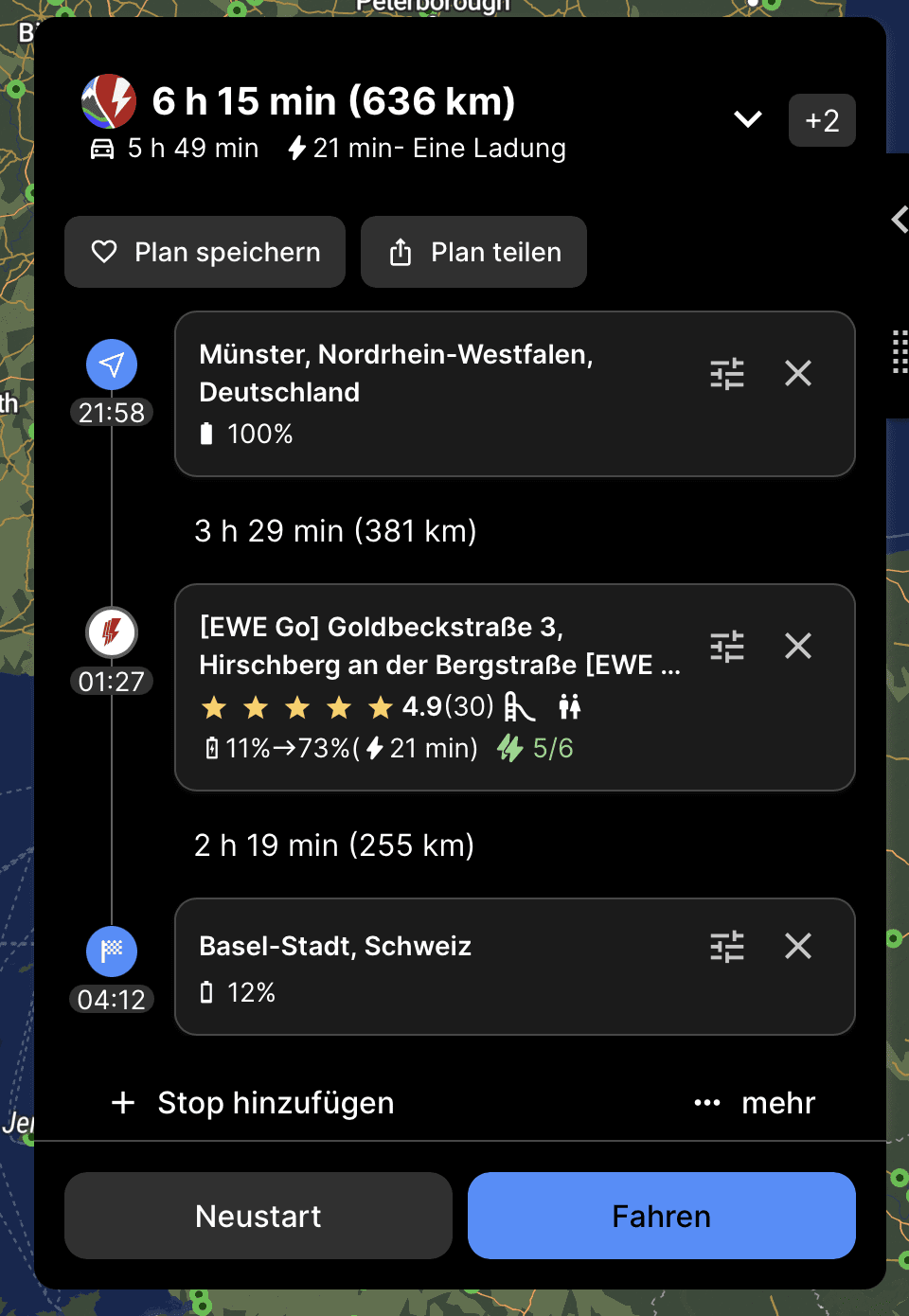Screen dimensions: 909x1316
Task: Remove the Münster waypoint
Action: click(798, 374)
